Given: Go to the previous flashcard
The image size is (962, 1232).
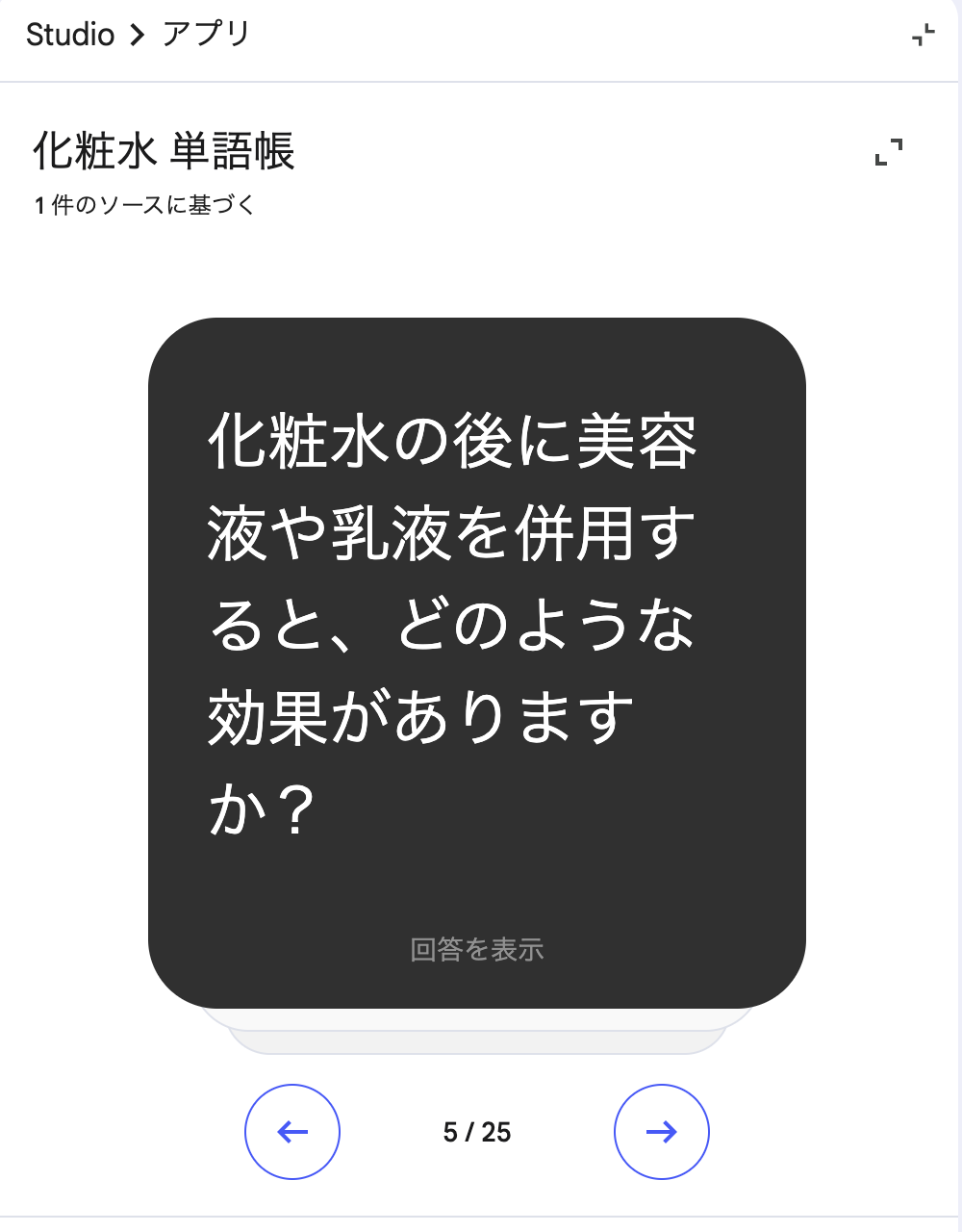Looking at the screenshot, I should point(292,1132).
